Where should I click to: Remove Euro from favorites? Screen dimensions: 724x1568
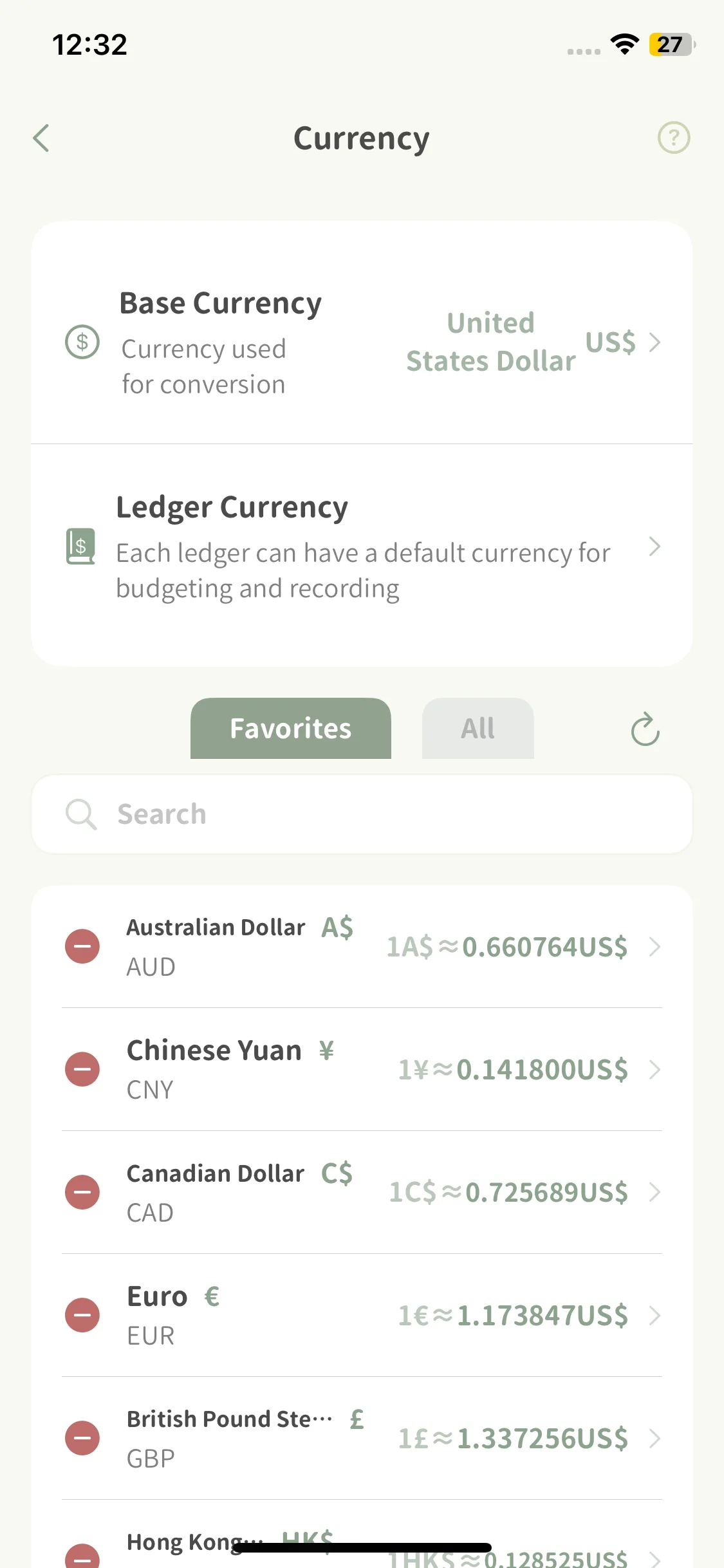(82, 1315)
